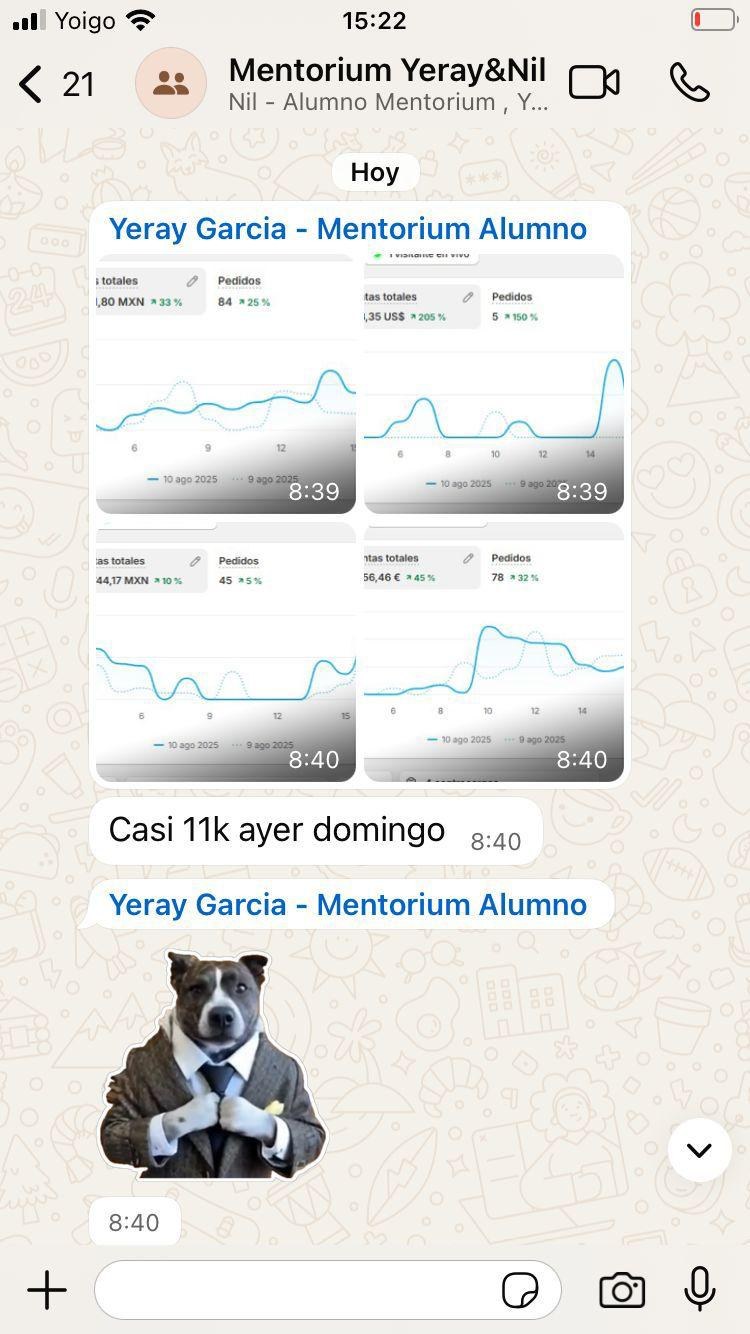Open the MXN chart image with 45 pedidos
The height and width of the screenshot is (1334, 750).
click(226, 652)
